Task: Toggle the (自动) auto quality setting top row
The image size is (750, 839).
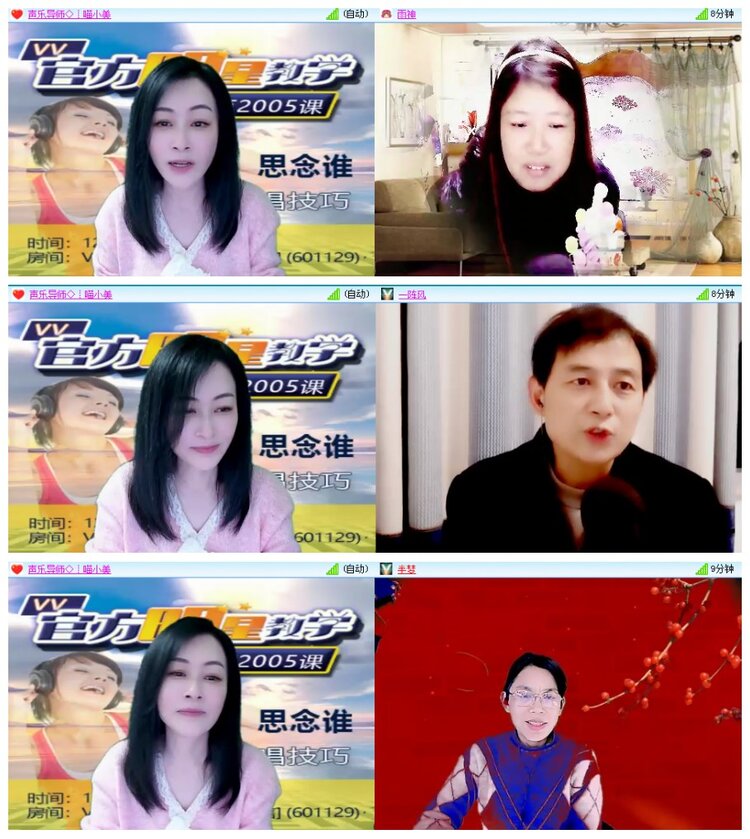Action: (x=355, y=14)
